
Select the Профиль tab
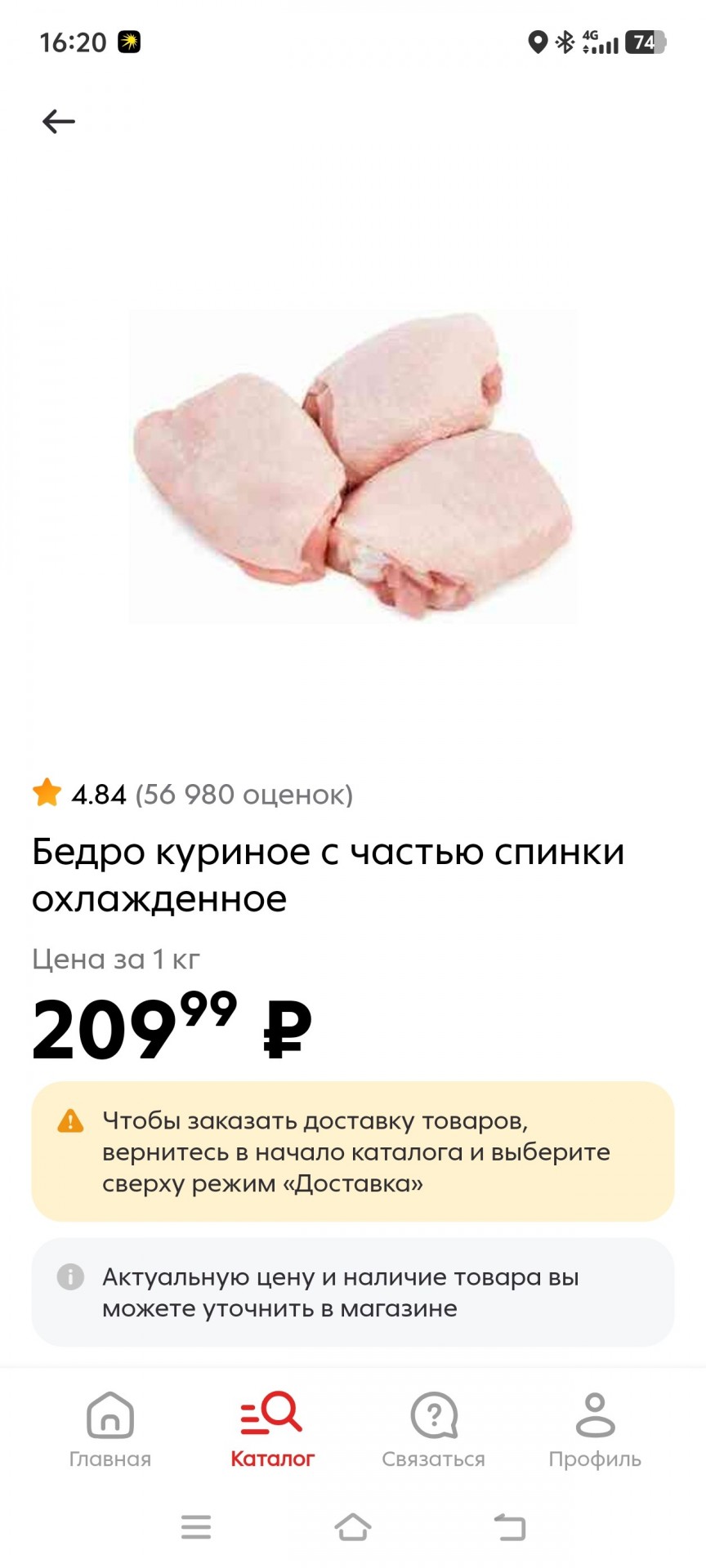coord(595,1429)
